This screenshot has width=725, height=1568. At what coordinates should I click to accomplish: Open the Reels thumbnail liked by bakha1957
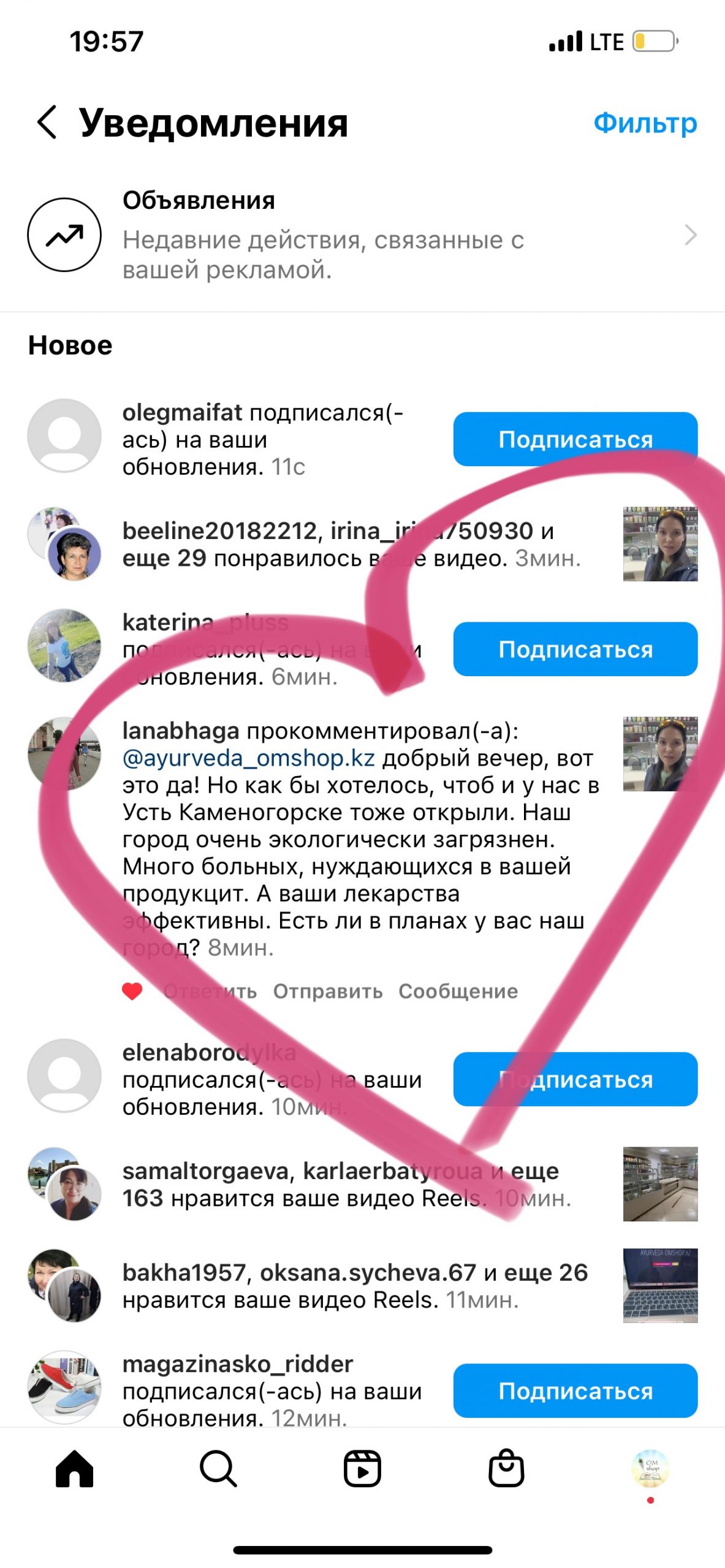coord(660,1286)
